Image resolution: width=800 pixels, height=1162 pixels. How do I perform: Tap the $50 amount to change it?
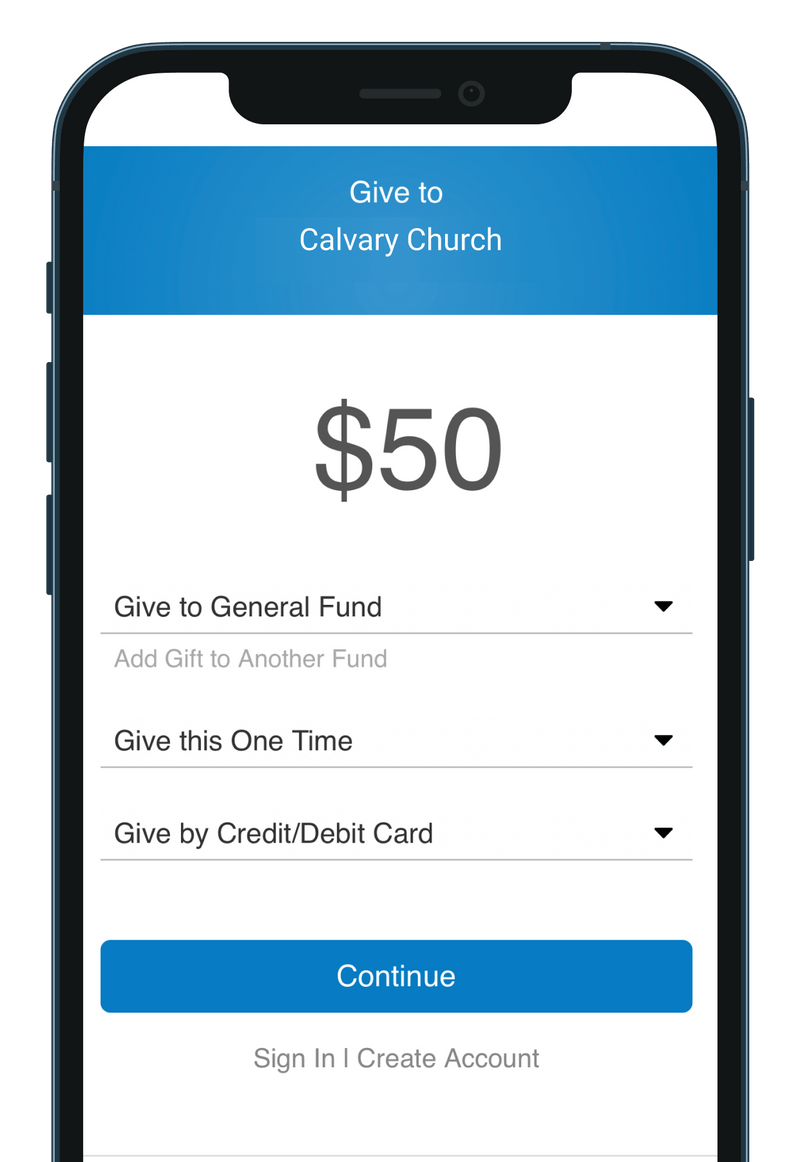[x=400, y=450]
